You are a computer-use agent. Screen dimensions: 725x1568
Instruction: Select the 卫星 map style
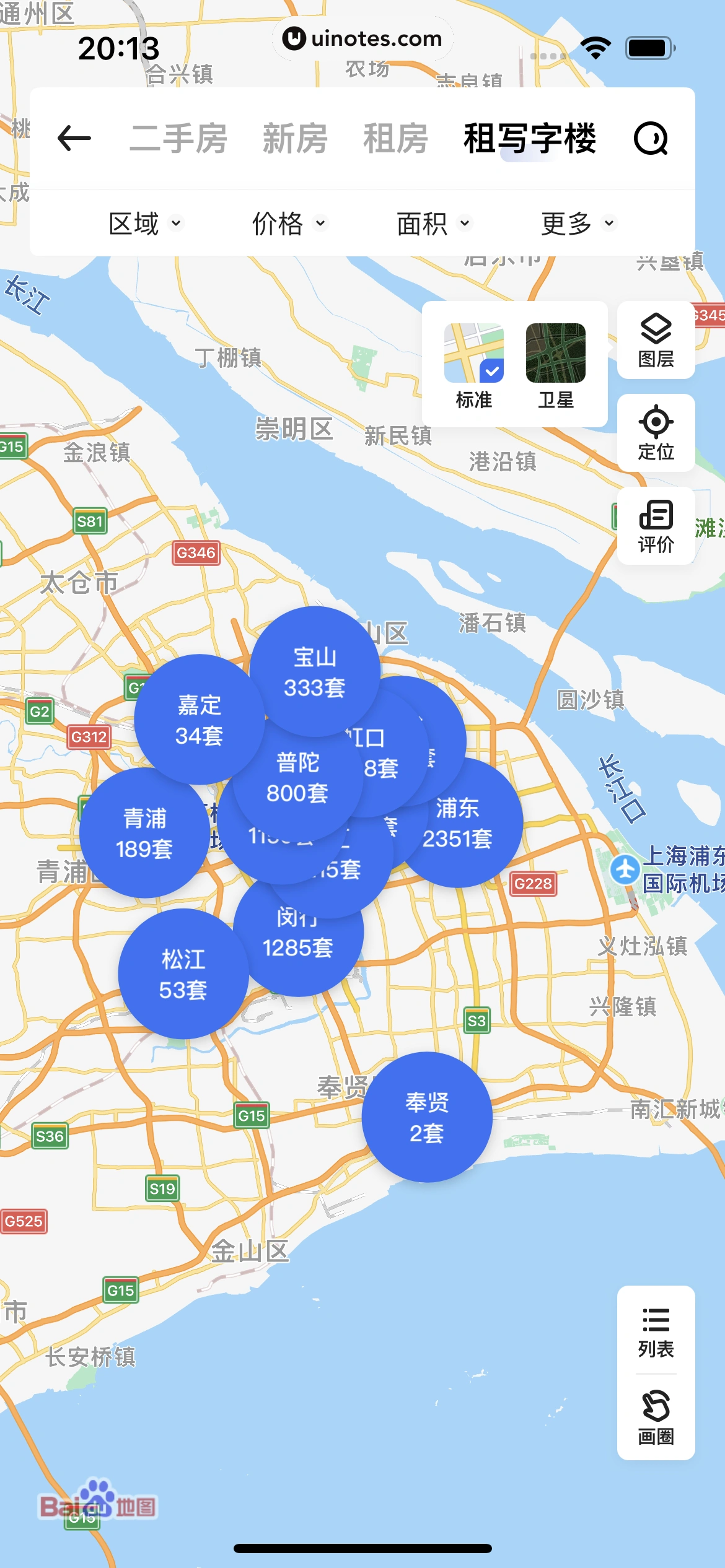click(x=556, y=365)
